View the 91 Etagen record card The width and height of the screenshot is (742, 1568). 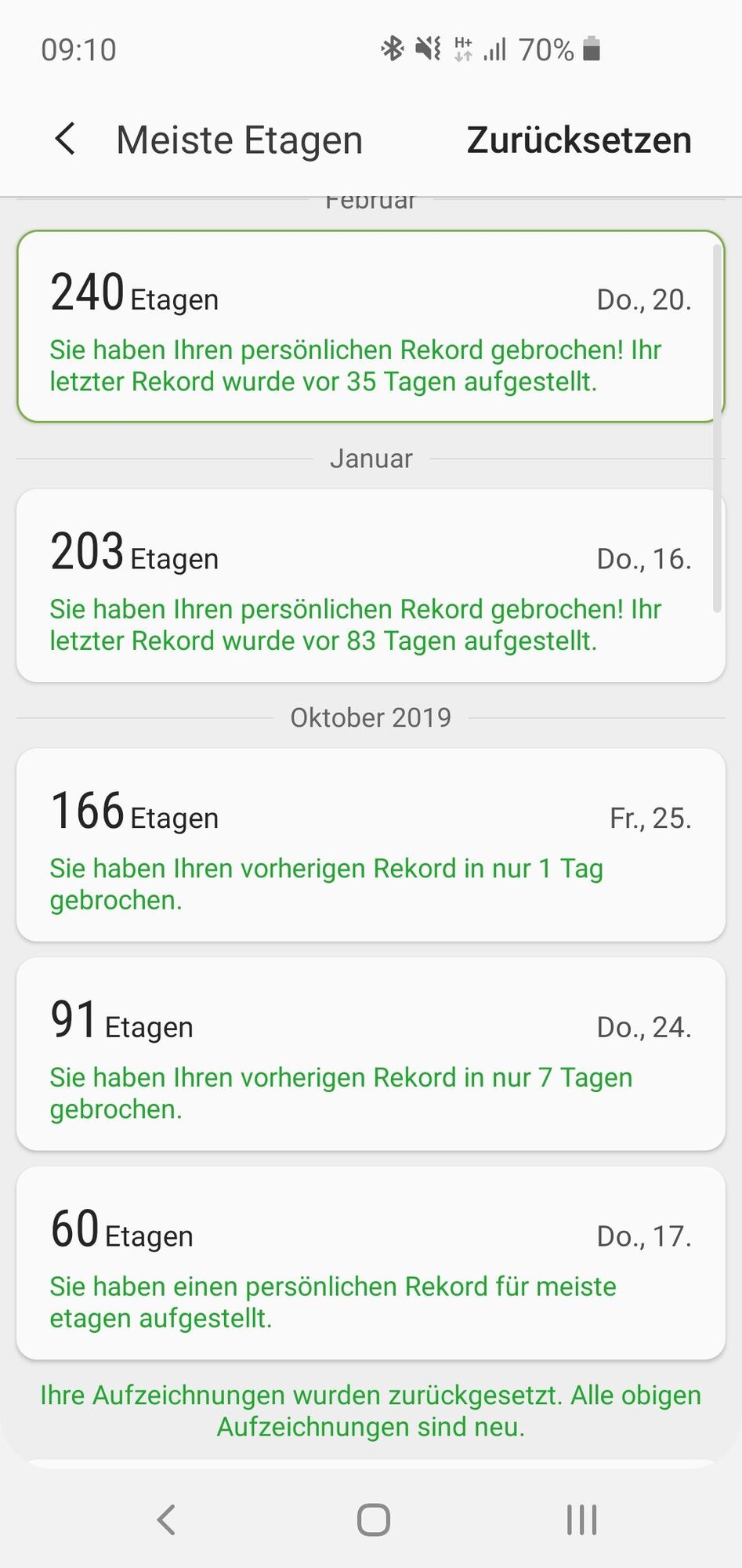pos(370,1054)
